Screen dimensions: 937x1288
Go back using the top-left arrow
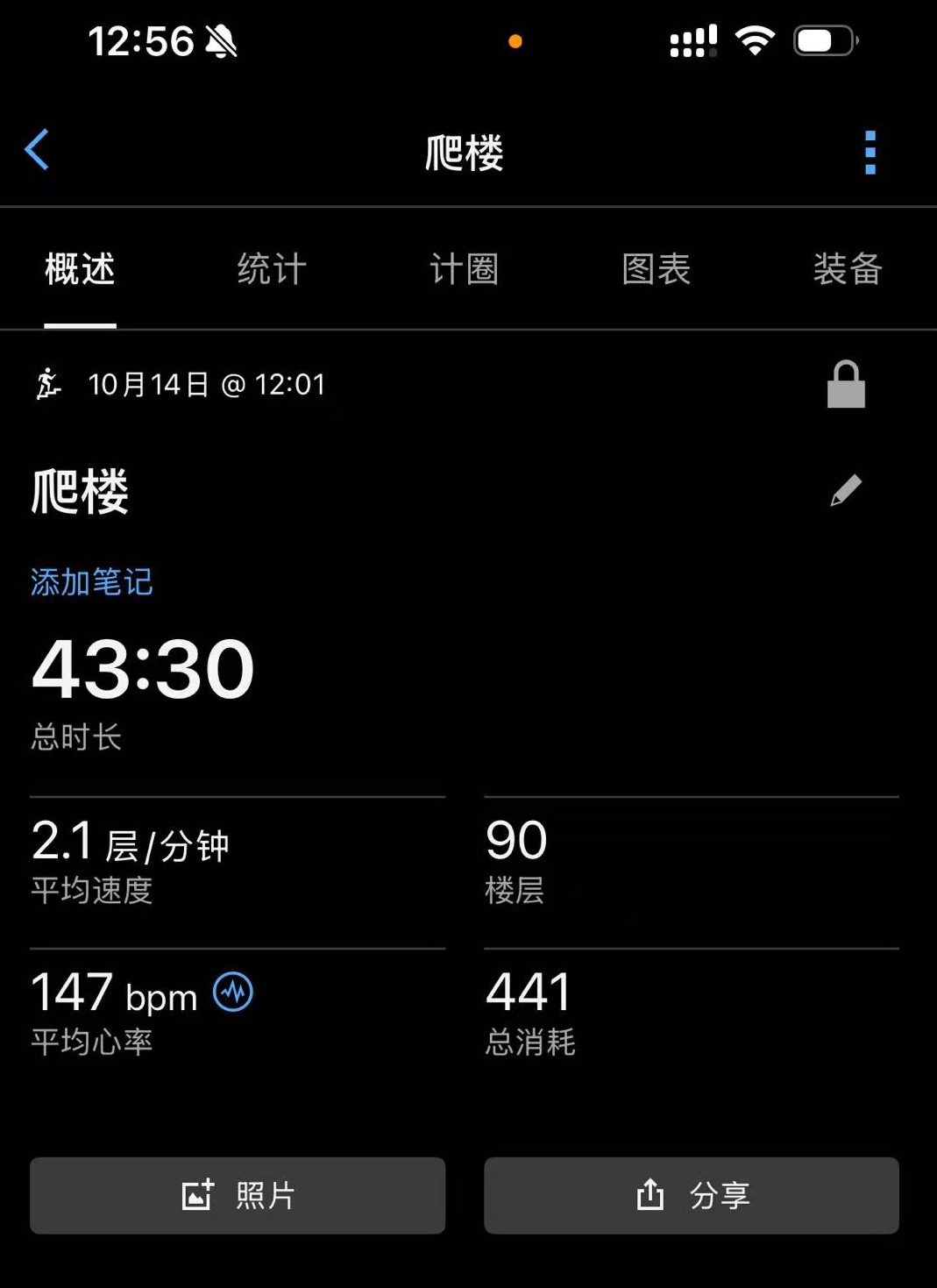[37, 150]
